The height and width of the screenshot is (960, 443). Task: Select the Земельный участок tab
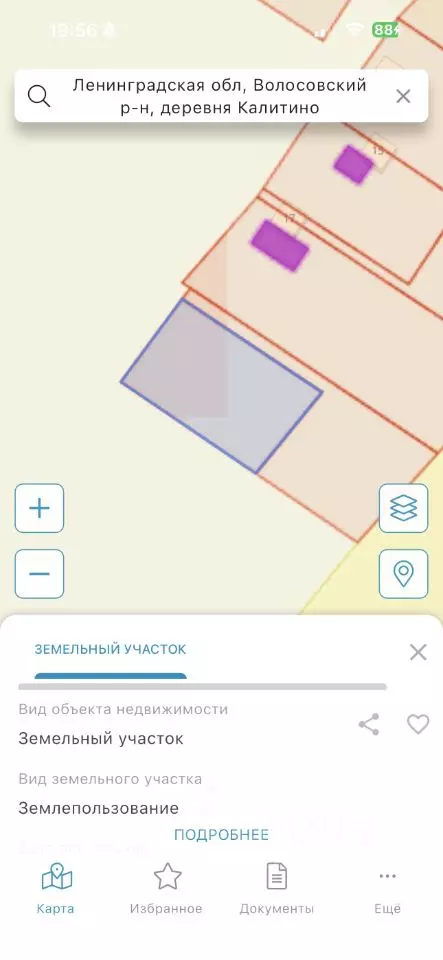click(x=110, y=650)
